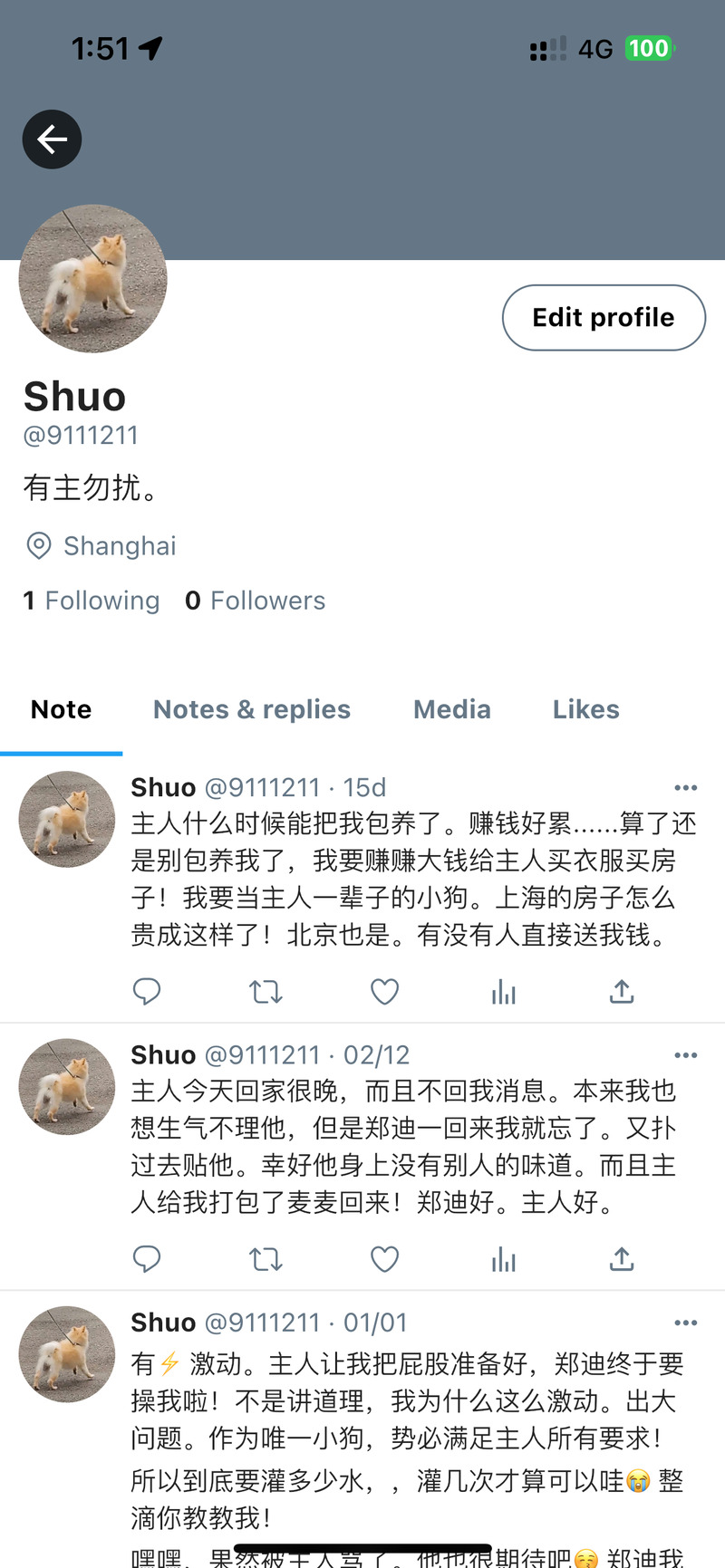Select the Note tab
This screenshot has height=1568, width=725.
(61, 709)
